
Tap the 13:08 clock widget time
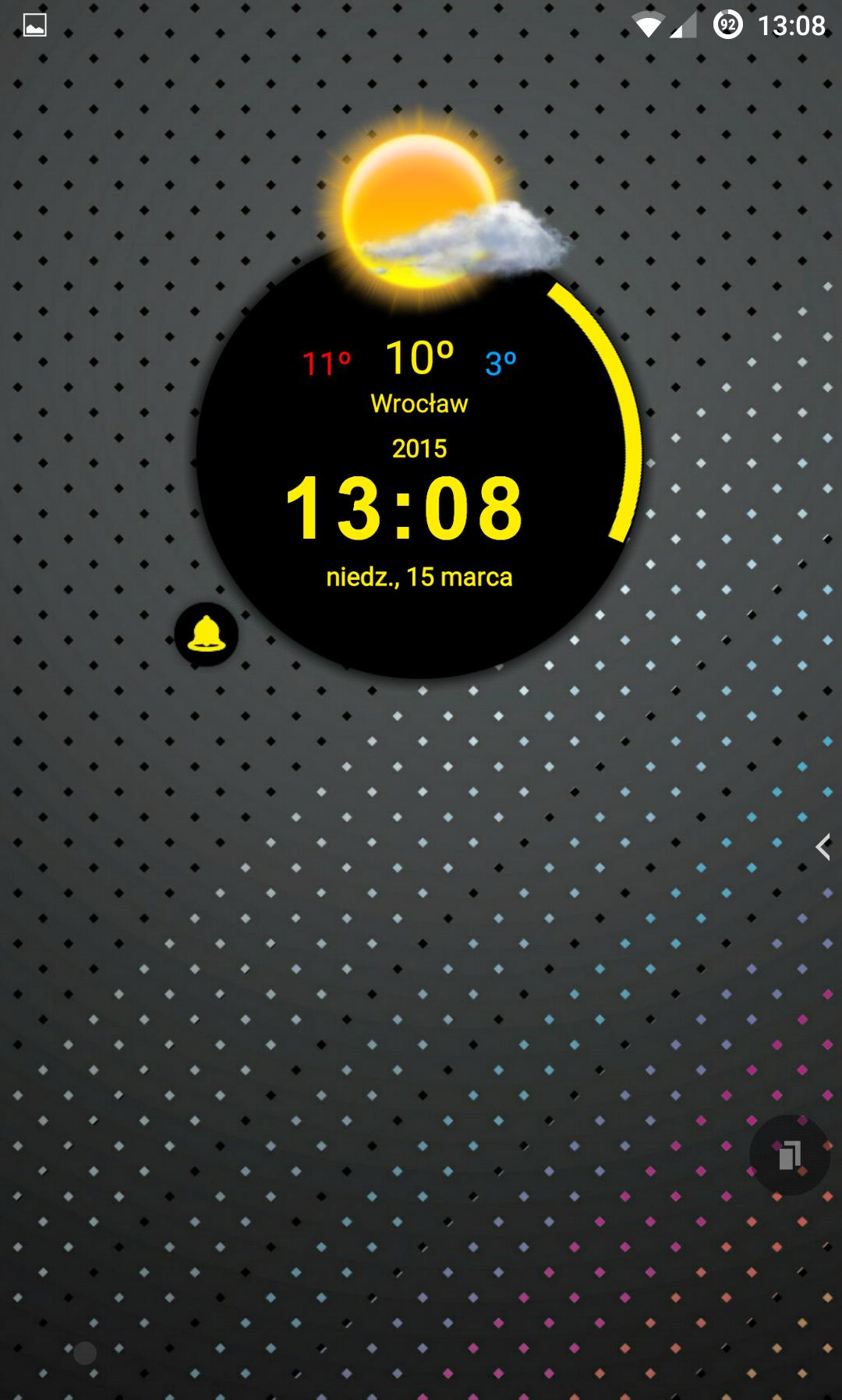404,509
